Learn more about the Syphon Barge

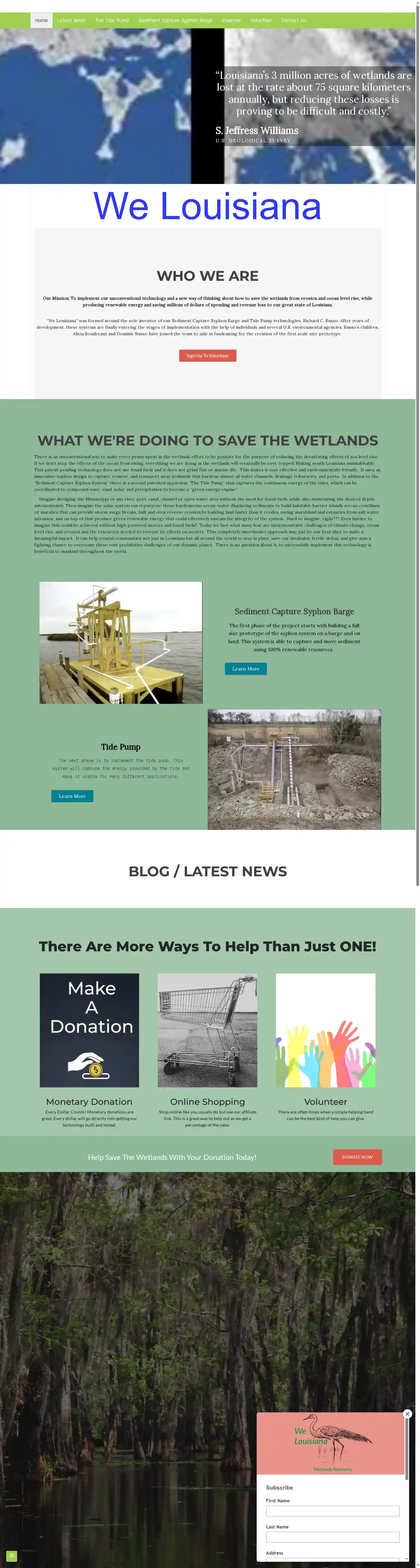pyautogui.click(x=245, y=668)
